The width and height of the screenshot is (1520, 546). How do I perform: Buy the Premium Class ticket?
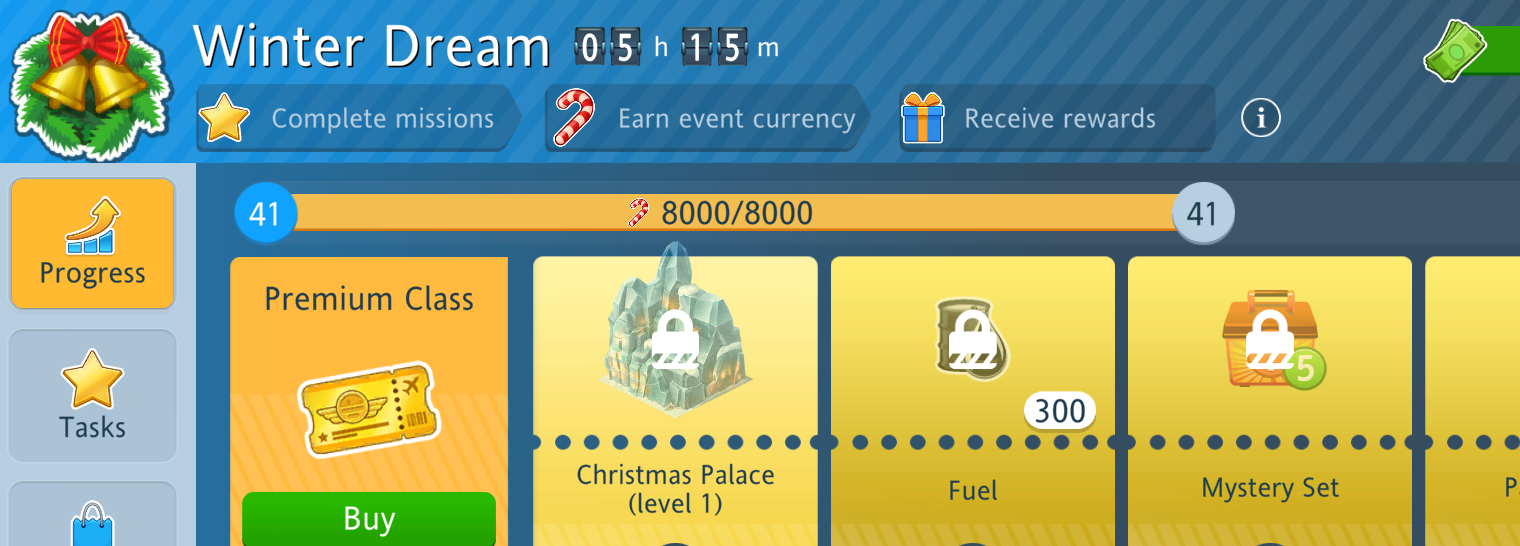(x=368, y=518)
